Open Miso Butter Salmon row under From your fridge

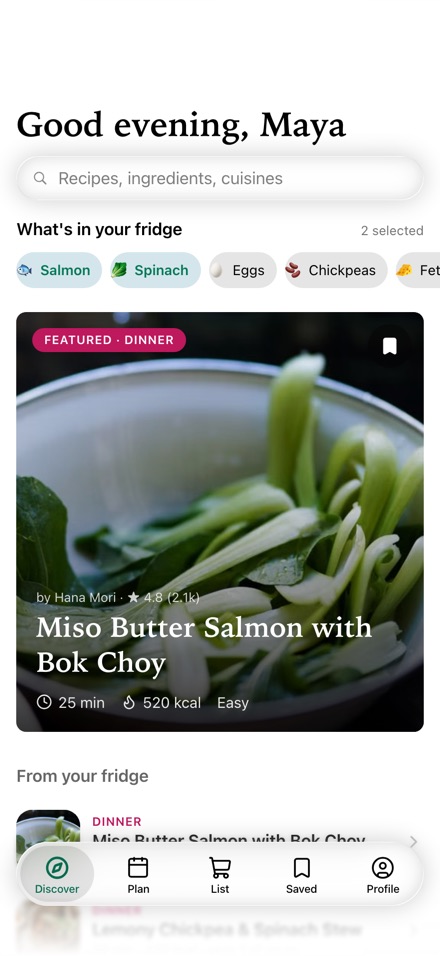219,830
